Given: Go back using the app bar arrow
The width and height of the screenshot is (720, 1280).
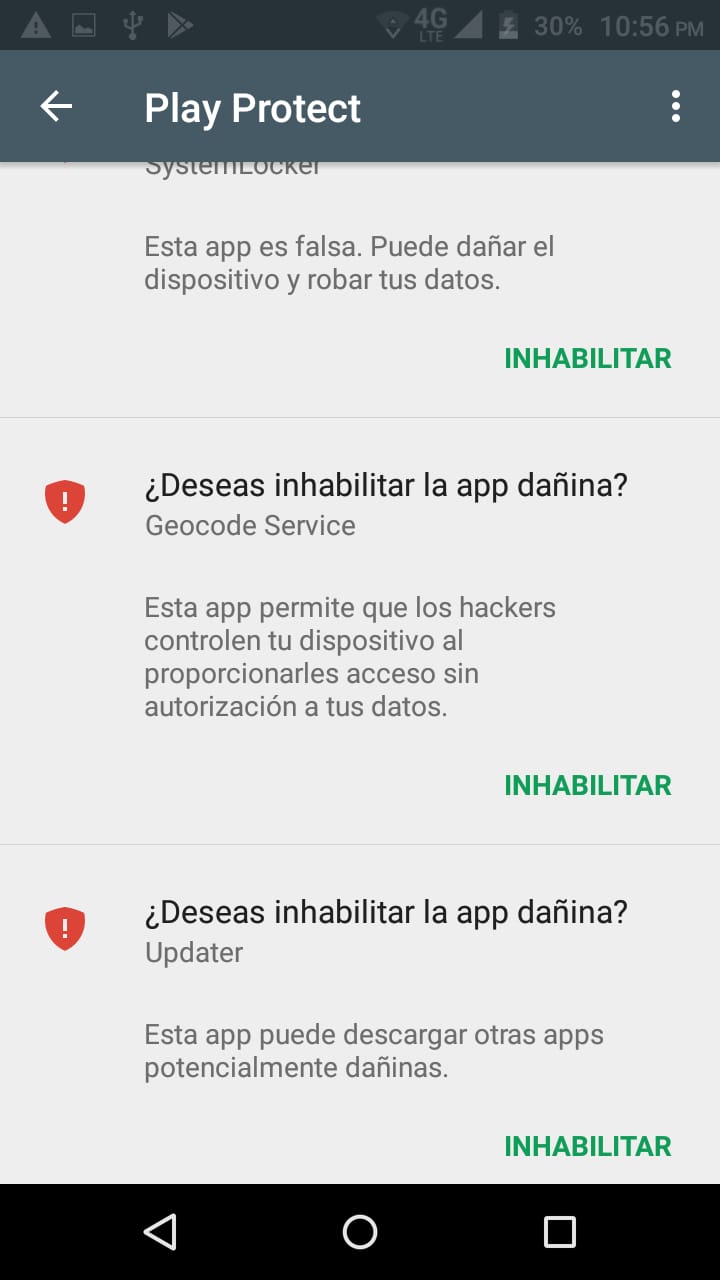Looking at the screenshot, I should [x=56, y=107].
